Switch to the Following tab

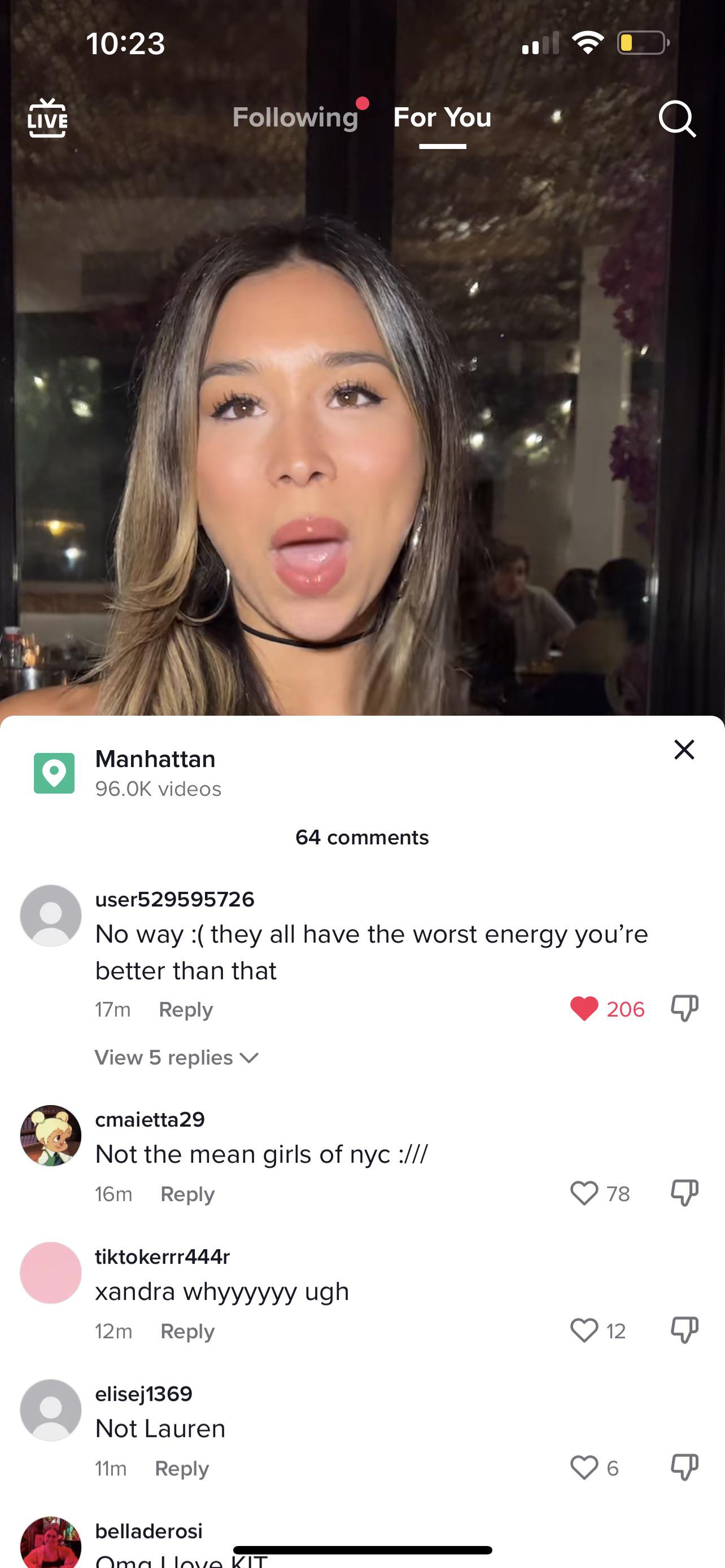[x=295, y=117]
